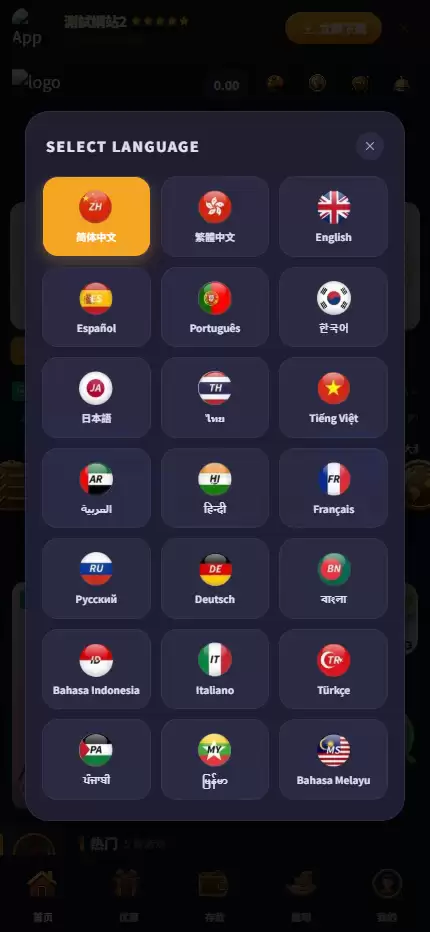Select Bahasa Indonesia language

coord(96,669)
